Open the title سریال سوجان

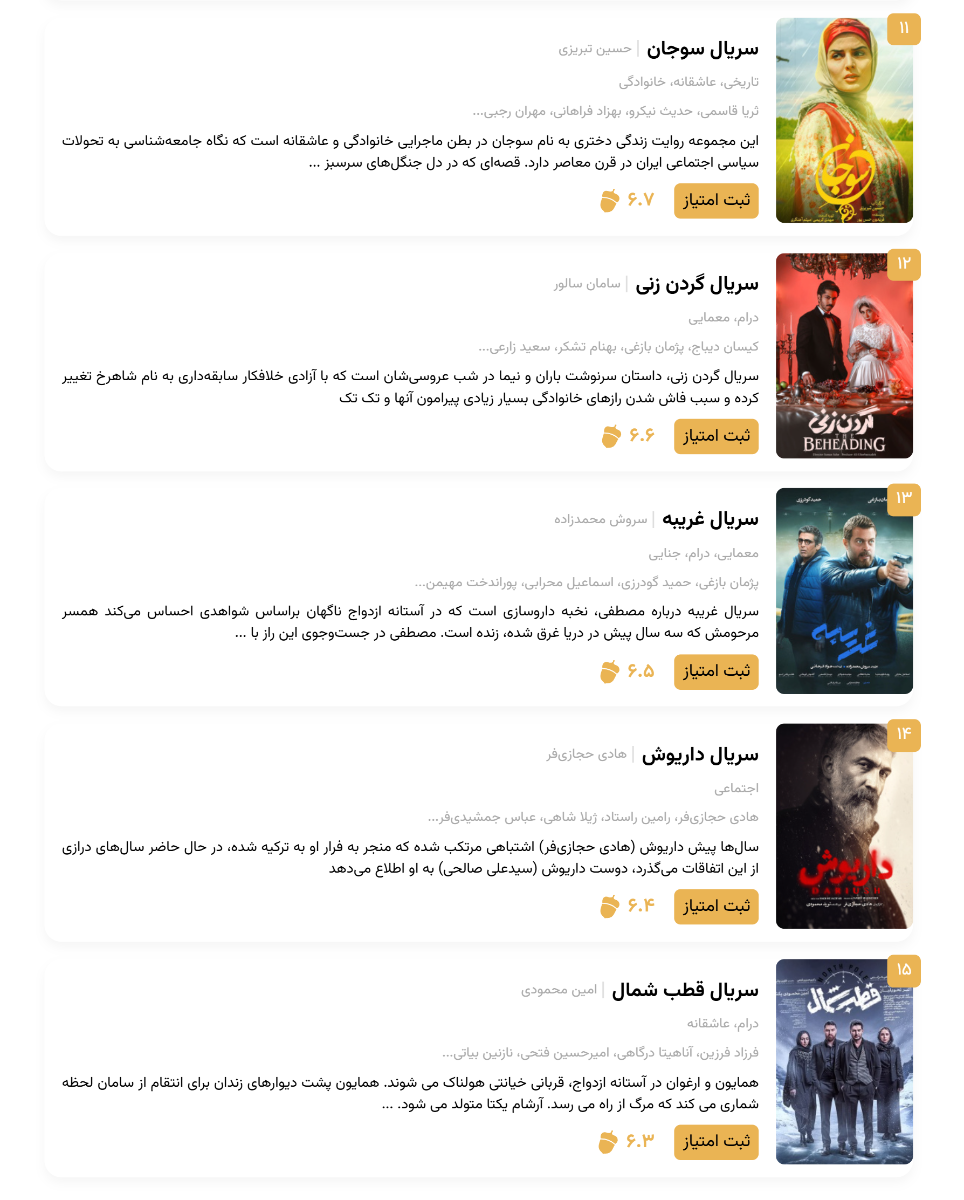point(702,48)
